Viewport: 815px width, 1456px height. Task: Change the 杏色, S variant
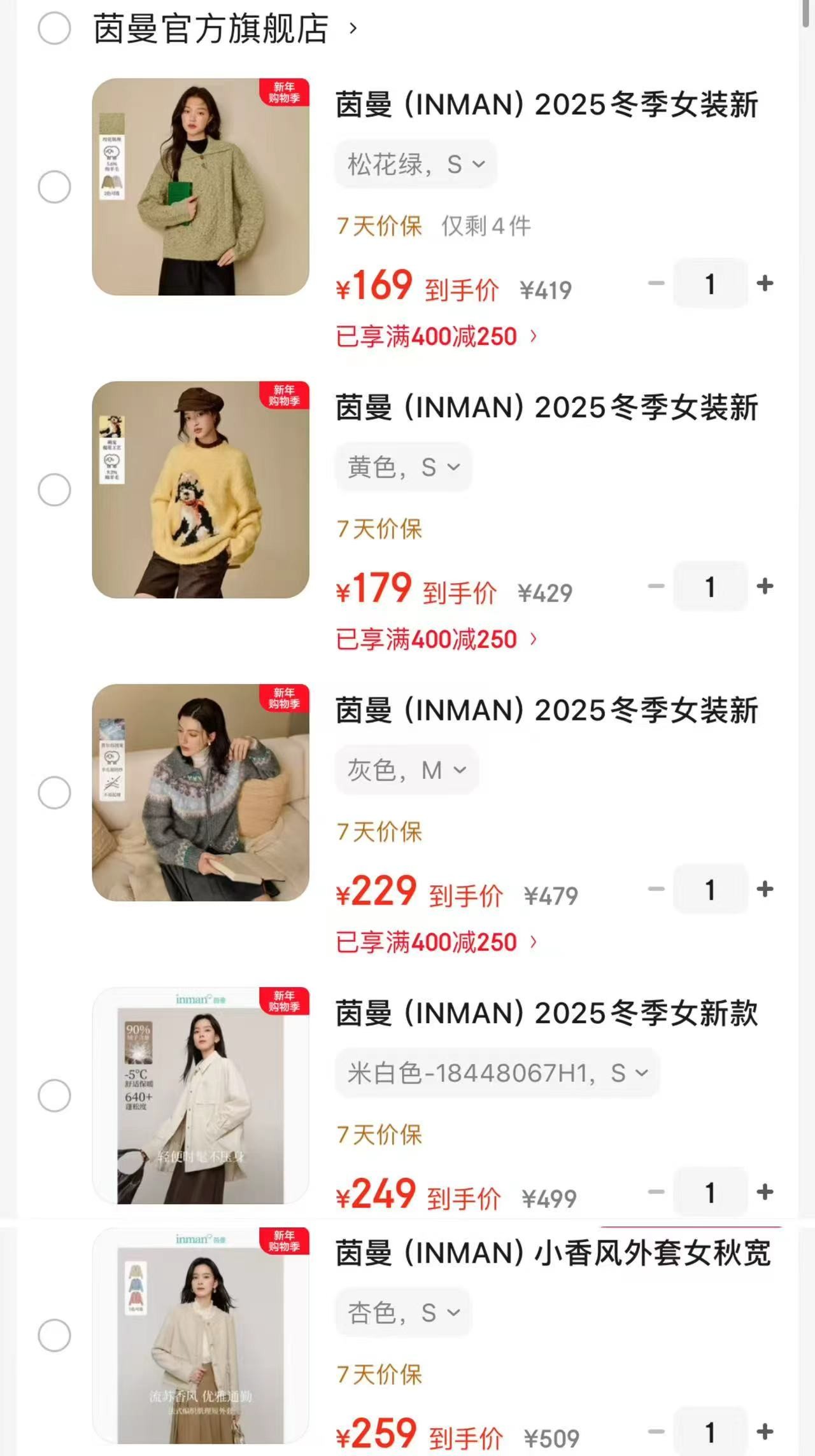403,1312
